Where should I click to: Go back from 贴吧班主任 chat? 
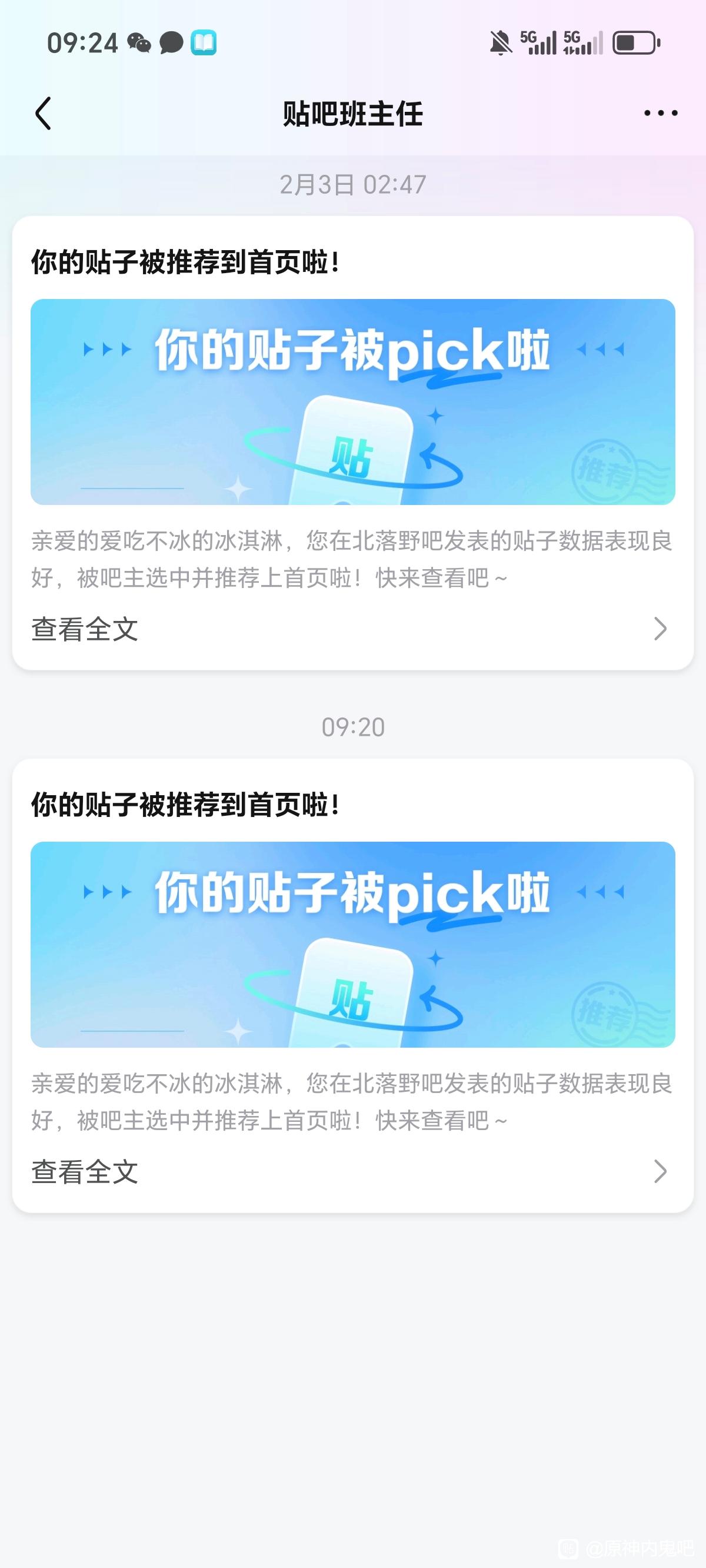[x=42, y=113]
